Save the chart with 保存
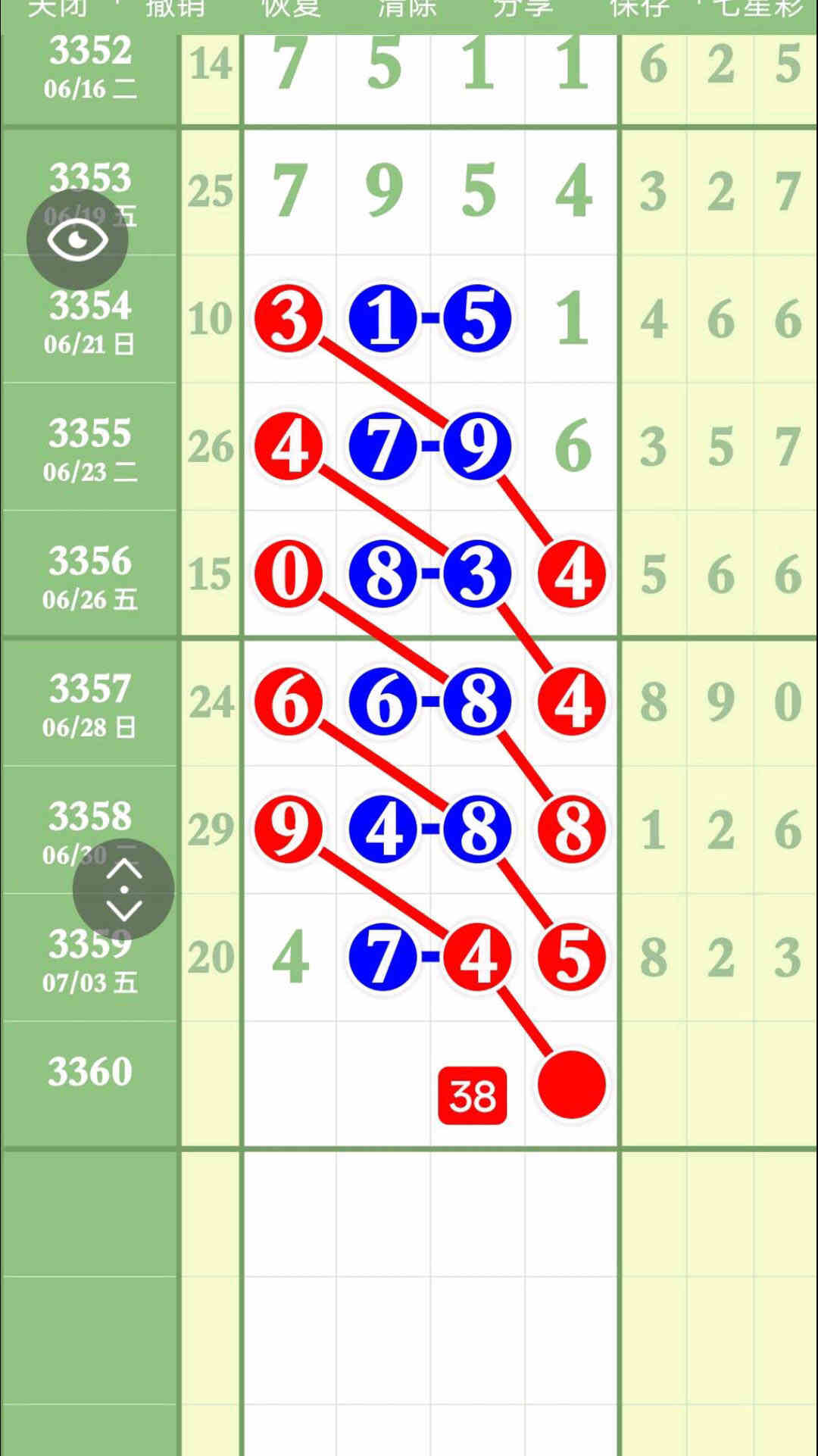This screenshot has width=818, height=1456. point(640,9)
